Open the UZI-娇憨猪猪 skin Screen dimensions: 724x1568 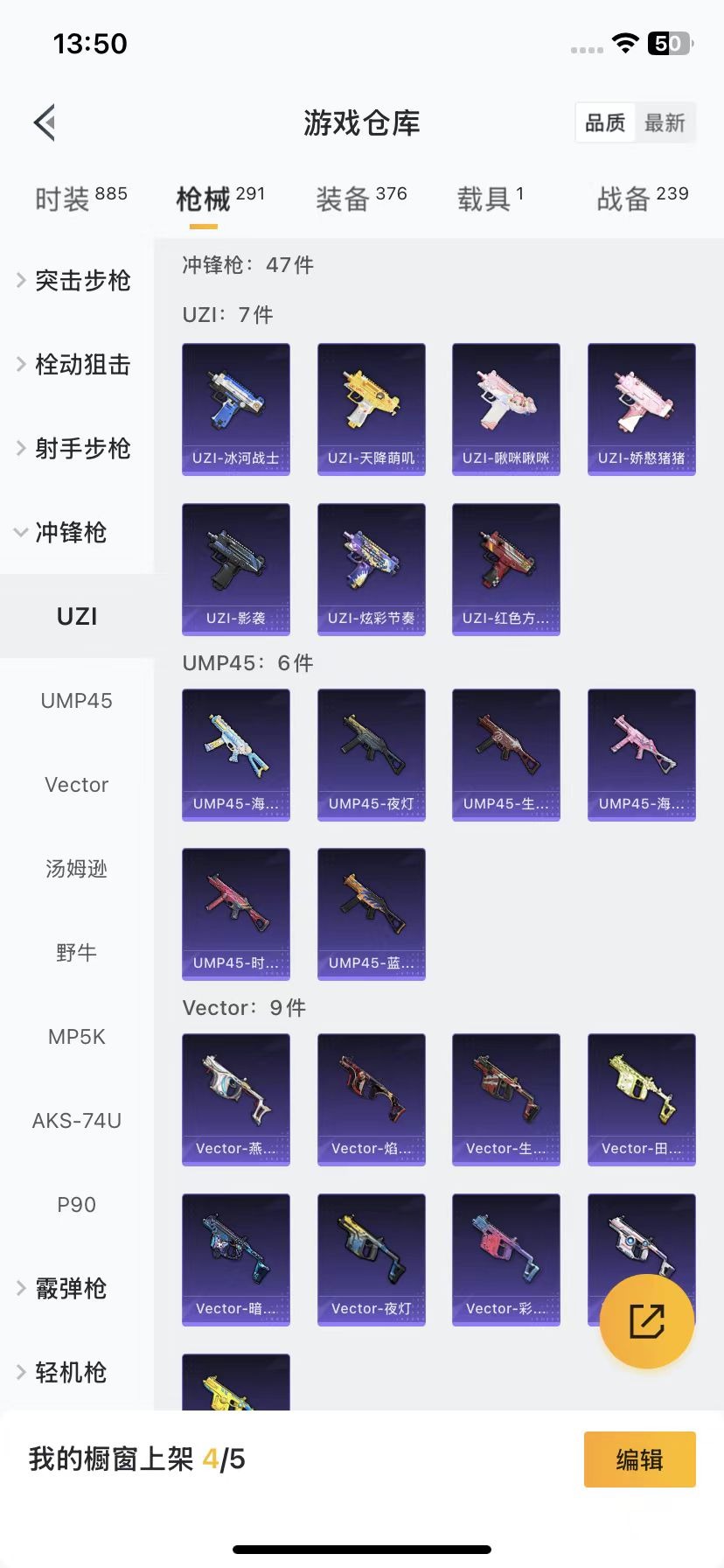(x=642, y=409)
